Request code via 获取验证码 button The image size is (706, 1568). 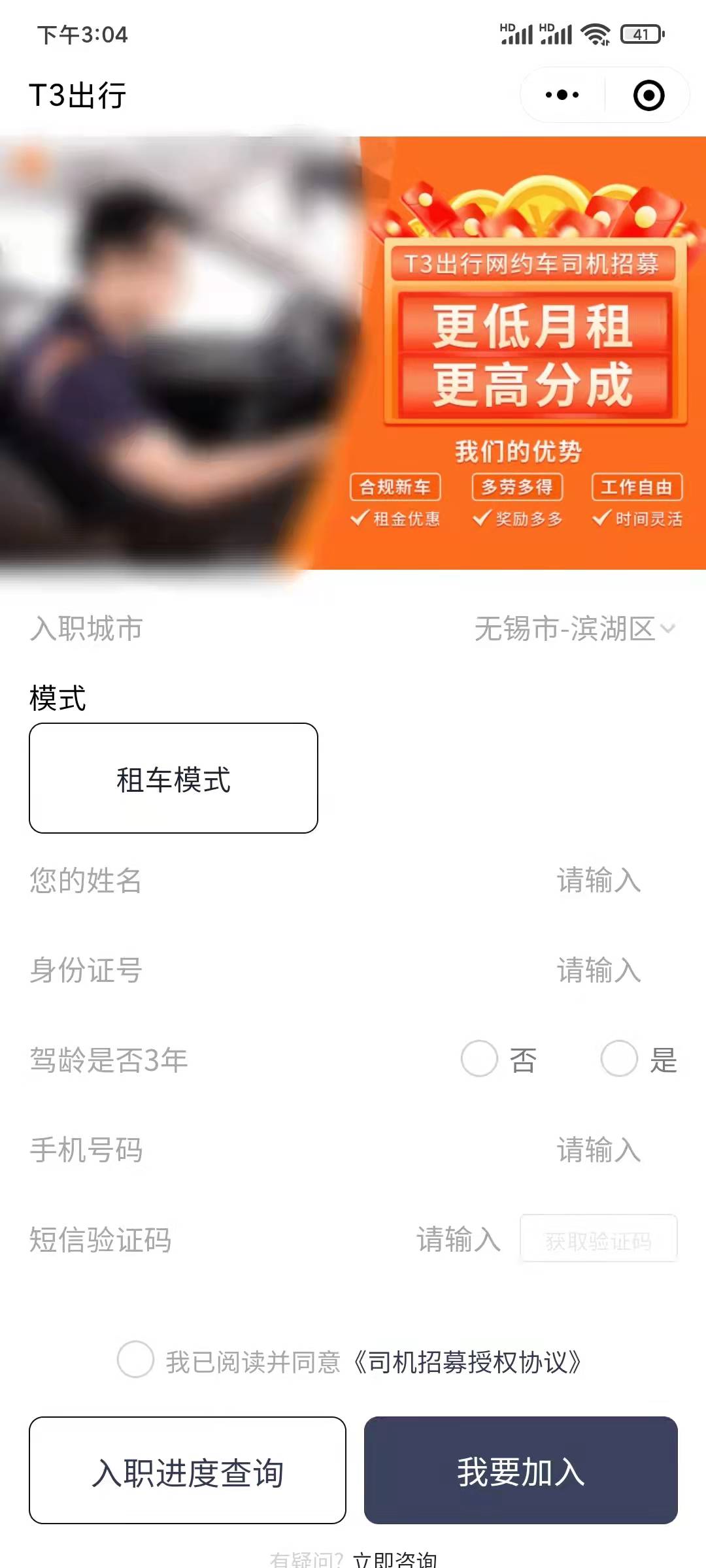(598, 1239)
